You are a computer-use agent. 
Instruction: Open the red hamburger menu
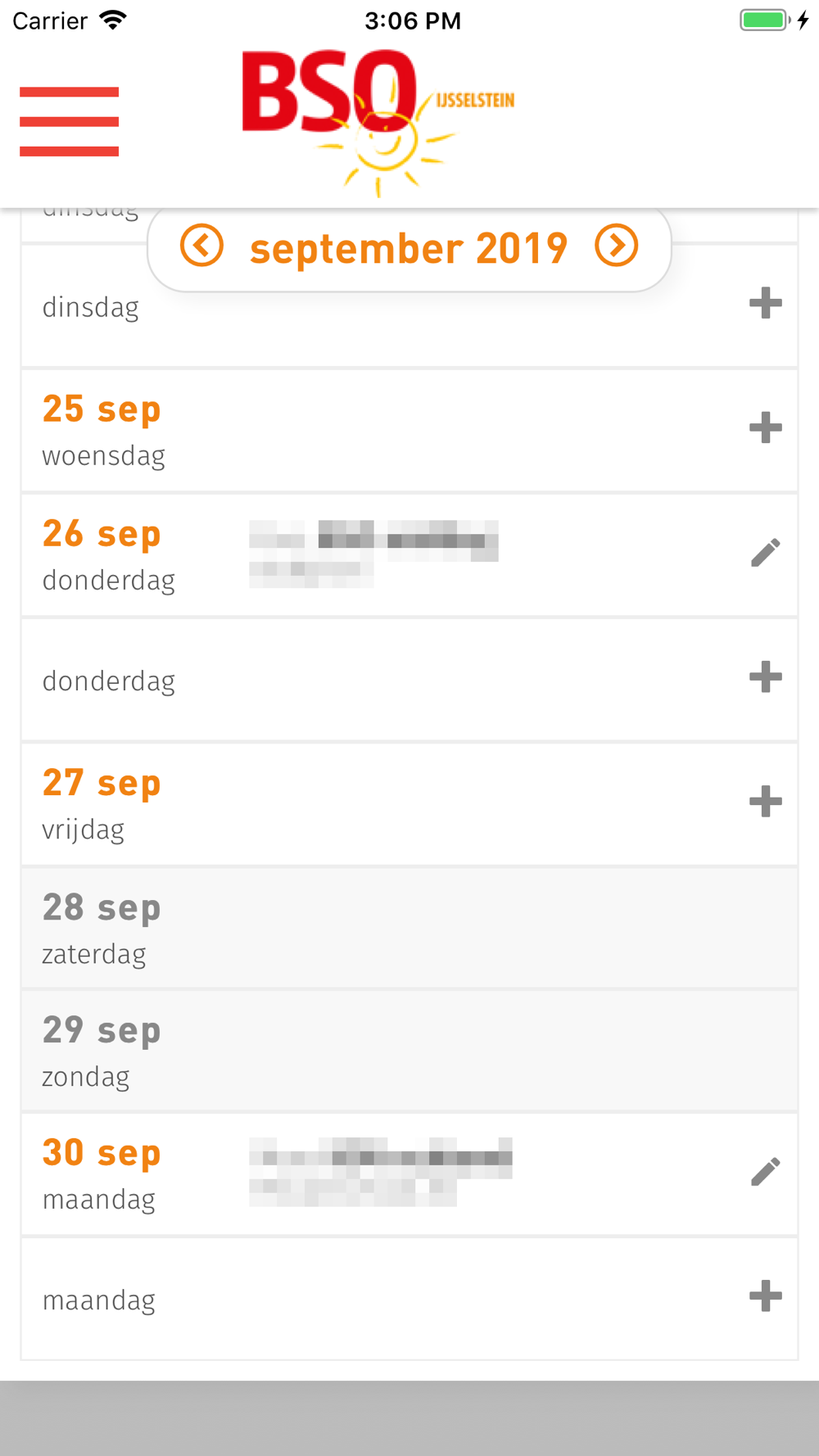click(70, 121)
